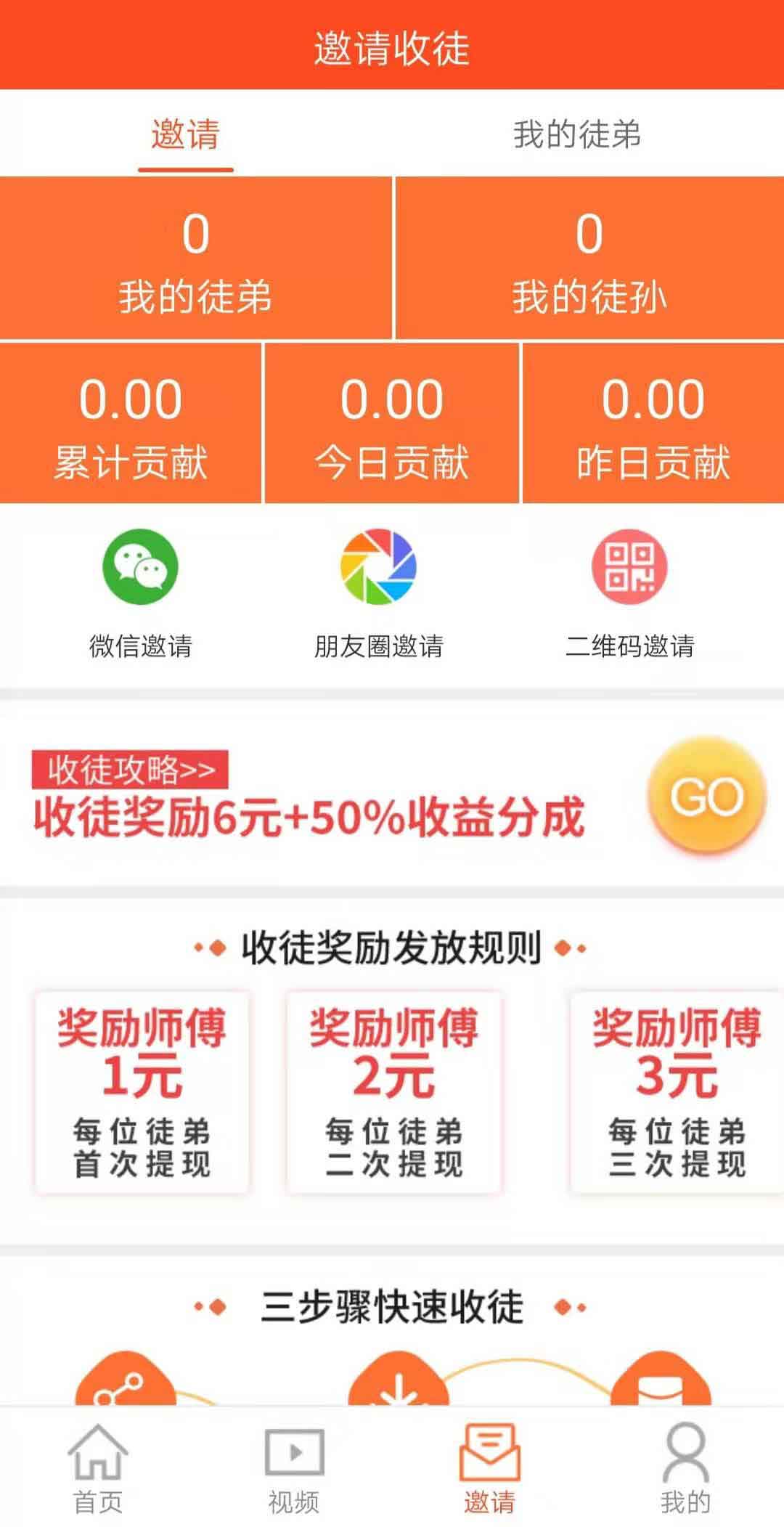784x1527 pixels.
Task: View the 我的徒孙 count tile
Action: coord(589,258)
